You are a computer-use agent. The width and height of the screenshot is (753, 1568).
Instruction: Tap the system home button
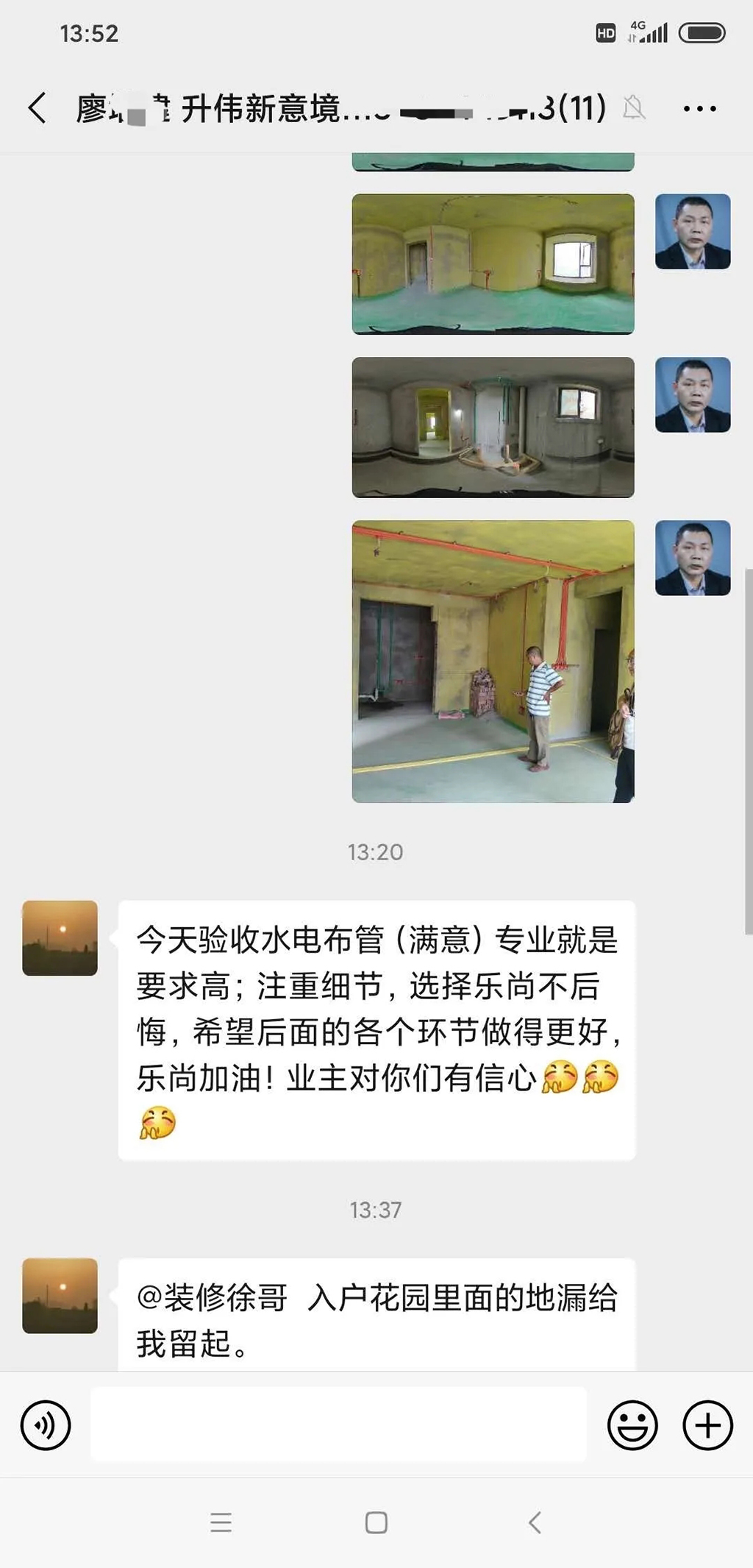point(376,1522)
